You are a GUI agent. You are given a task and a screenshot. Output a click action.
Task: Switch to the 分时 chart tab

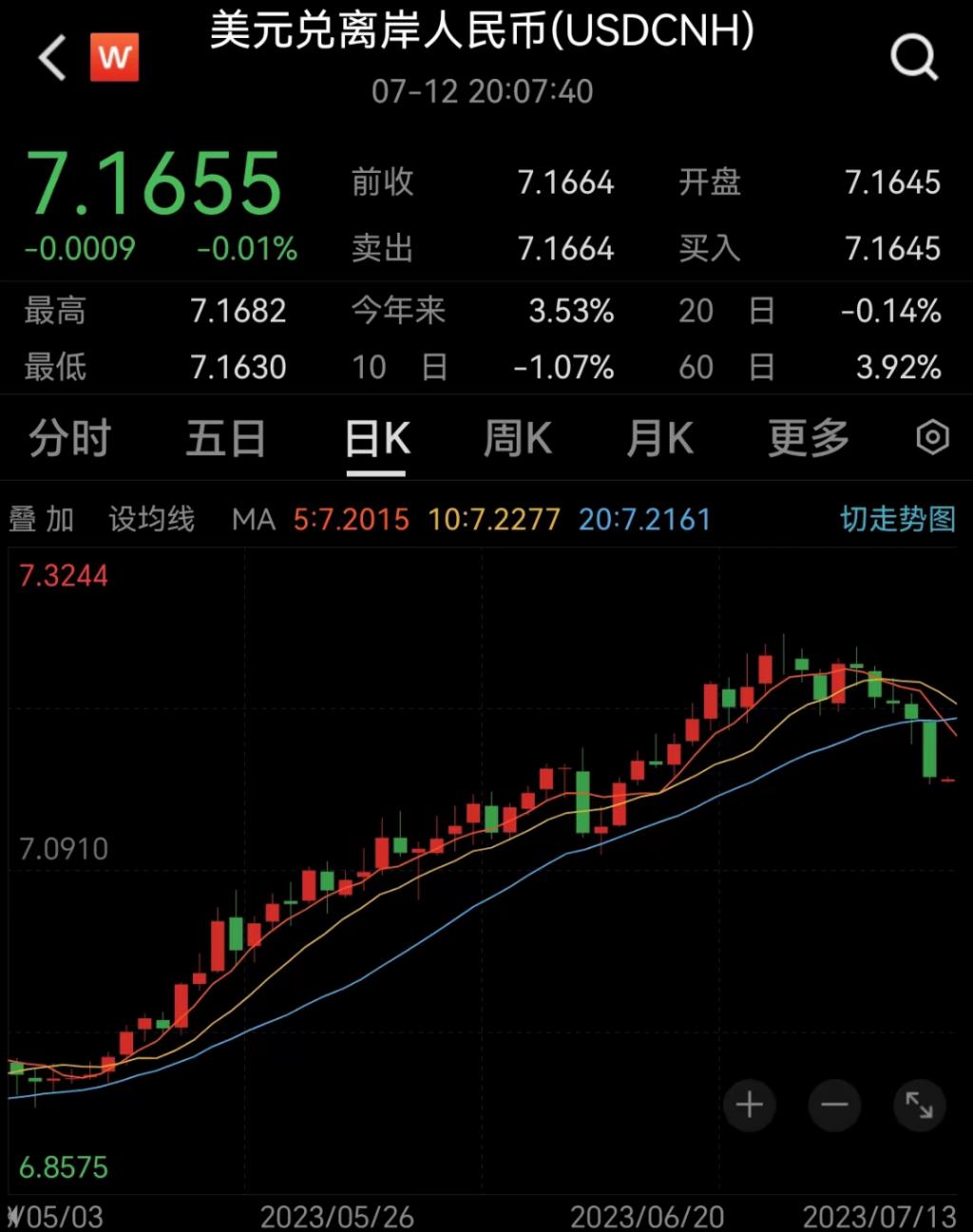tap(70, 439)
